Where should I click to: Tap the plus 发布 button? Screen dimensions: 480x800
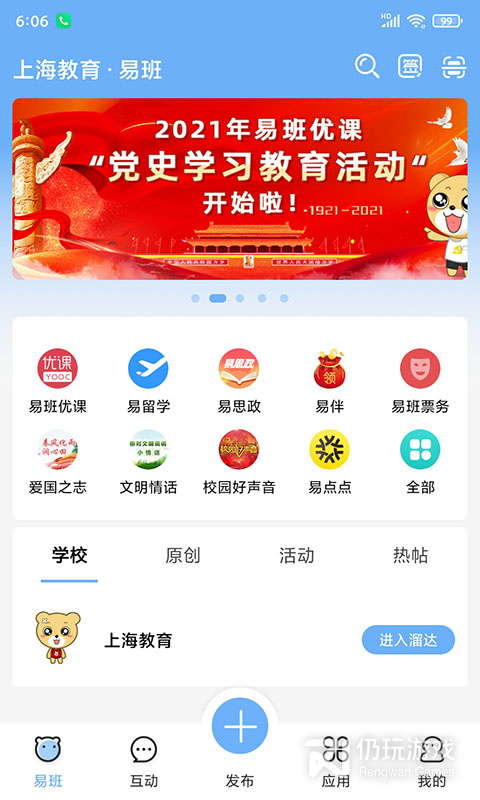tap(240, 726)
